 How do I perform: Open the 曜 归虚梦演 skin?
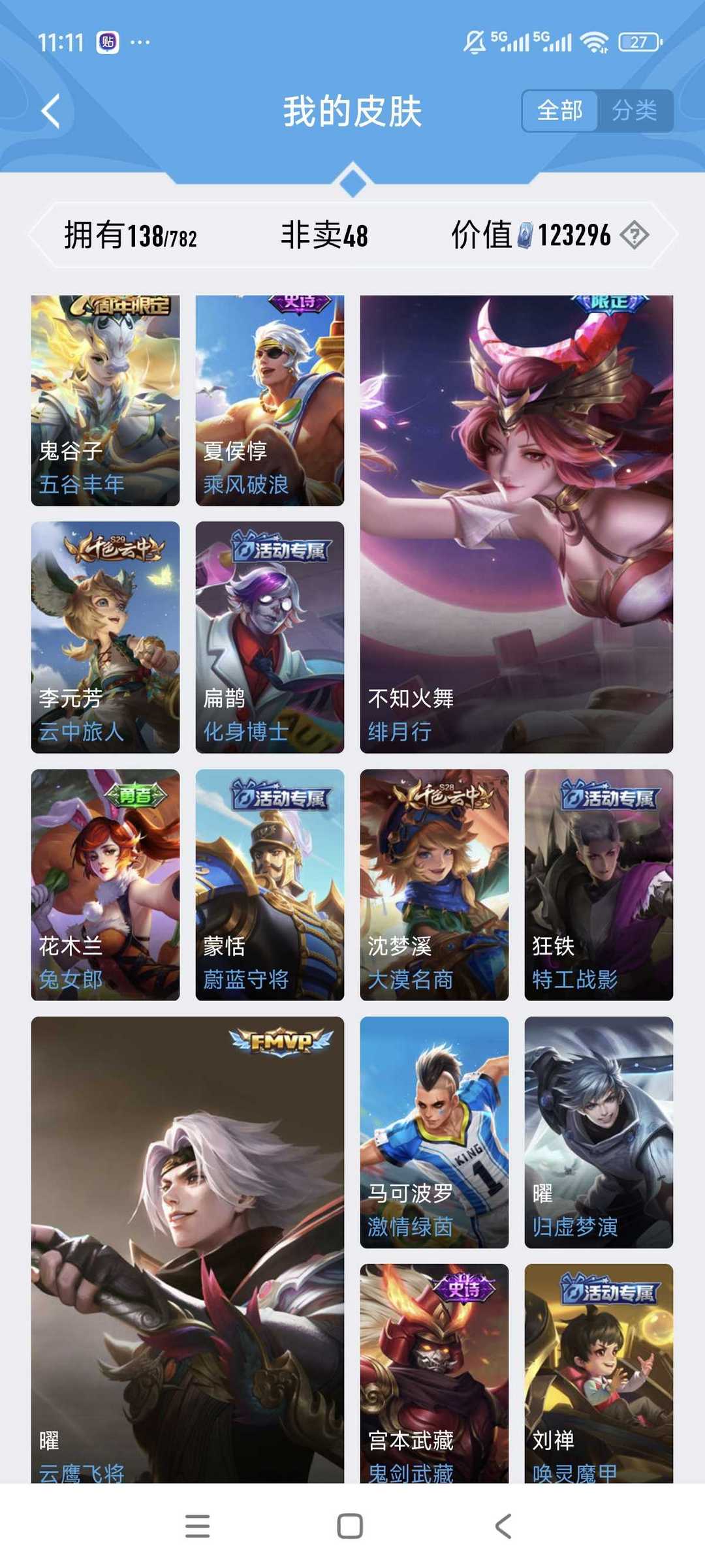(x=599, y=1132)
